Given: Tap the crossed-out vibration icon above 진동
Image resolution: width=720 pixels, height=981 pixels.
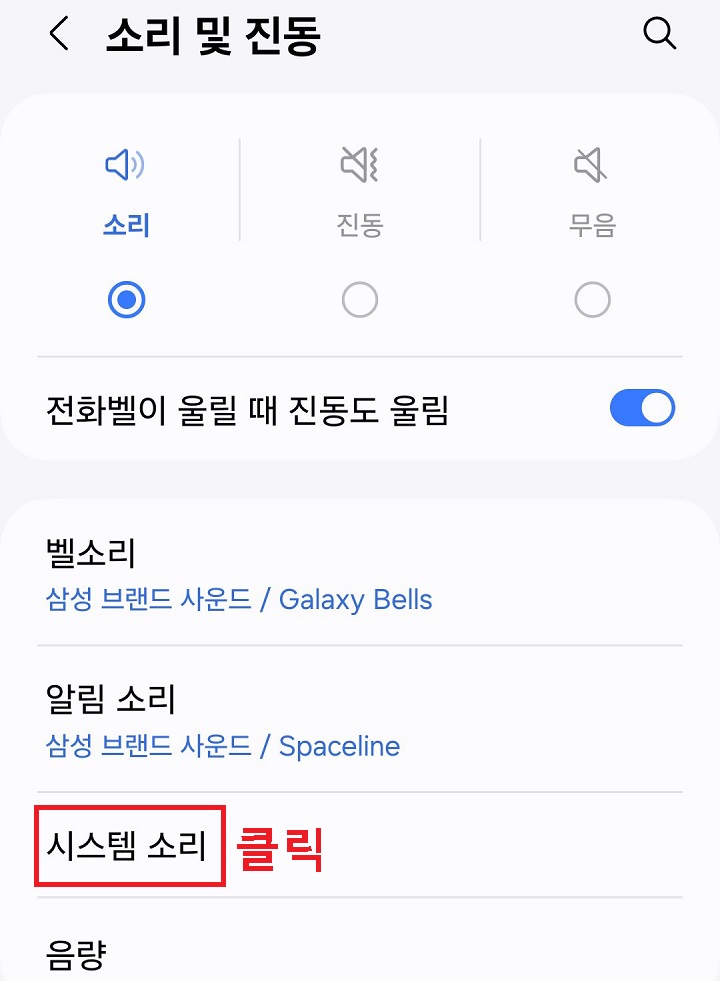Looking at the screenshot, I should pos(360,165).
